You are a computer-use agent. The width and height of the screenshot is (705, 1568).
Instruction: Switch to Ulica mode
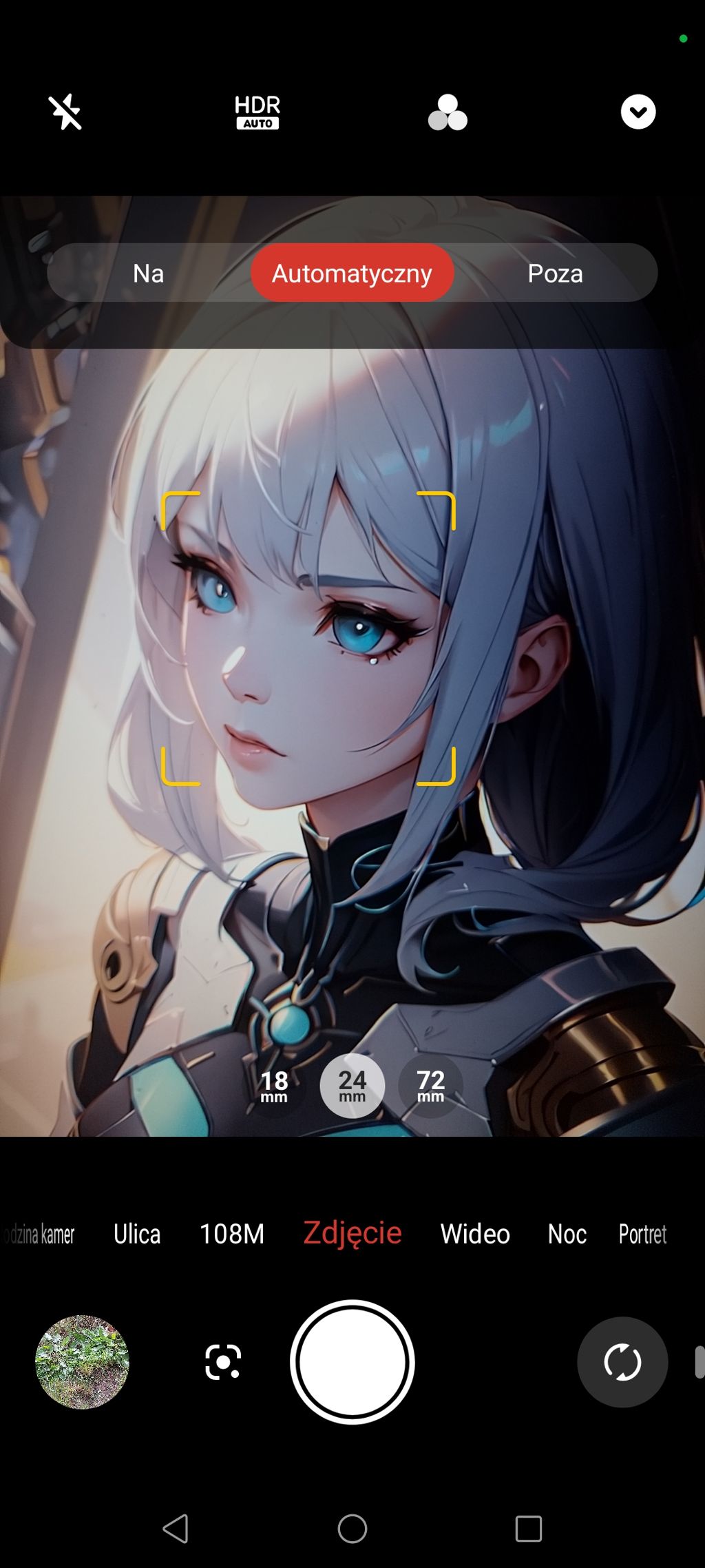(137, 1234)
